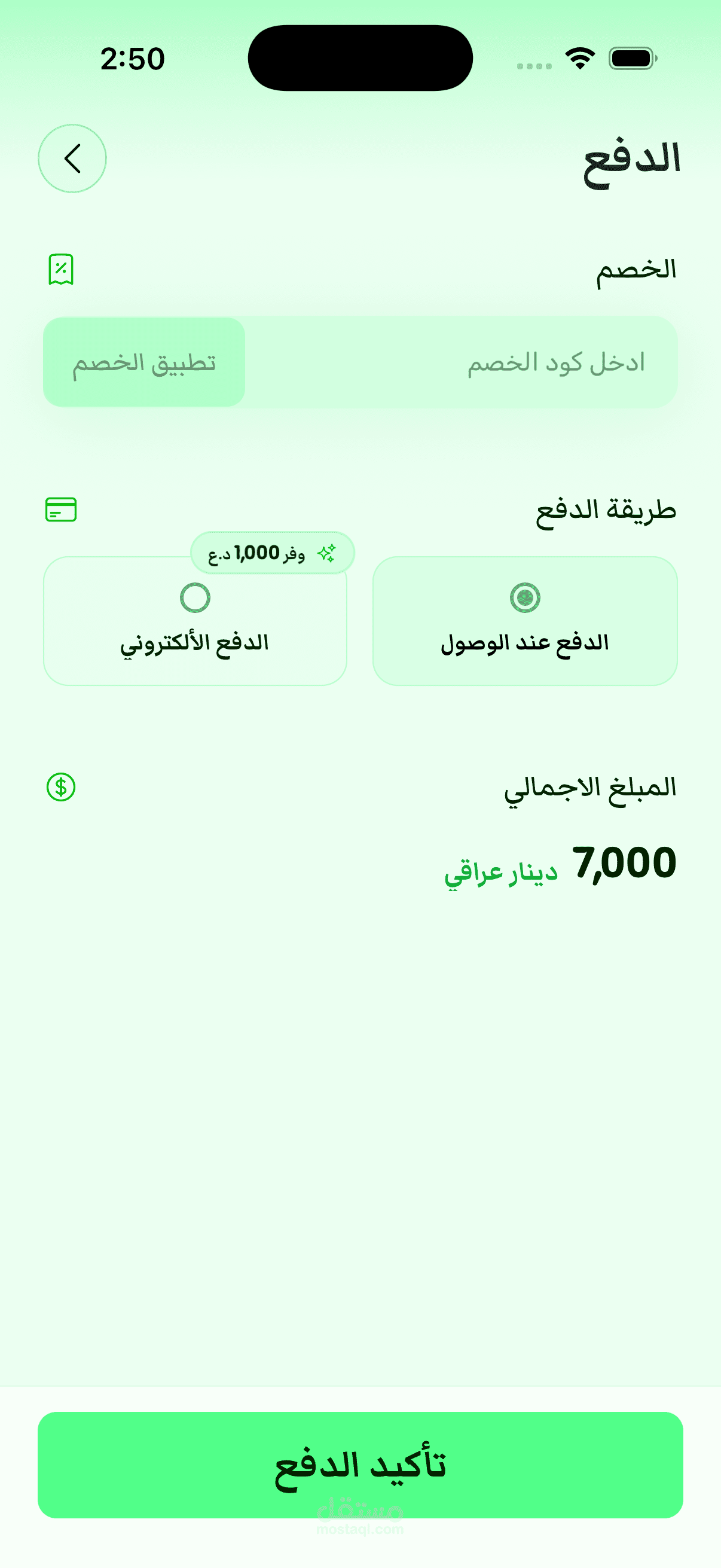Choose الدفع الألكتروني payment option
The image size is (721, 1568).
tap(195, 622)
